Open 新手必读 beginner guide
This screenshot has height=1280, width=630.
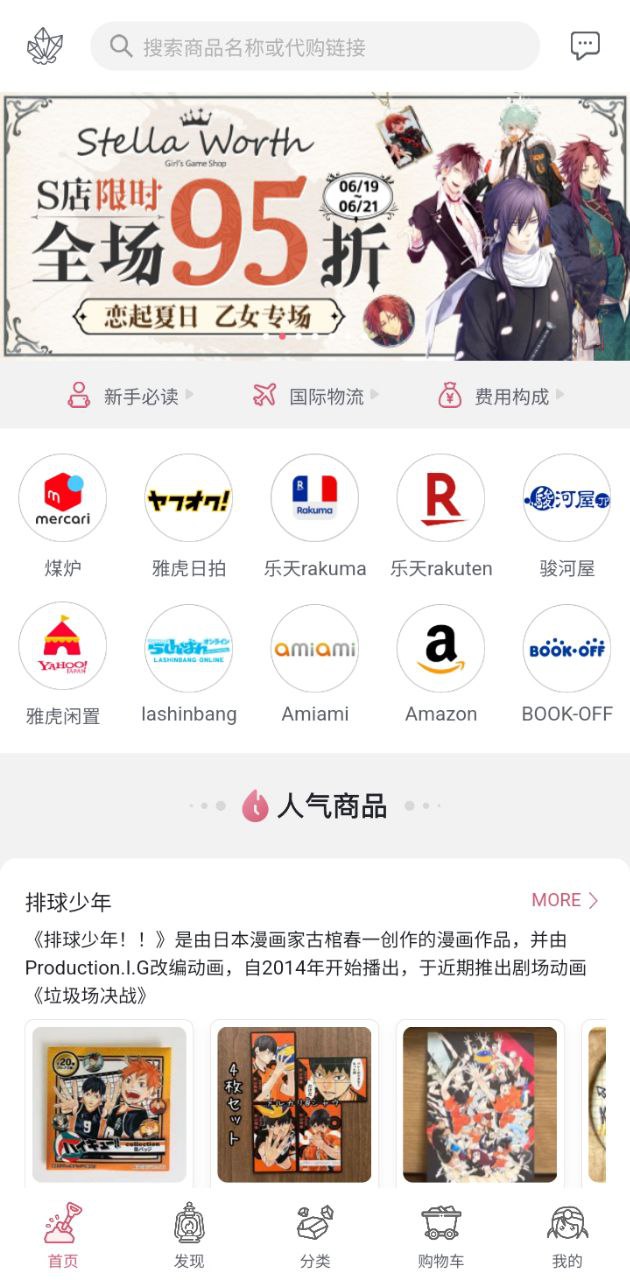[x=130, y=396]
